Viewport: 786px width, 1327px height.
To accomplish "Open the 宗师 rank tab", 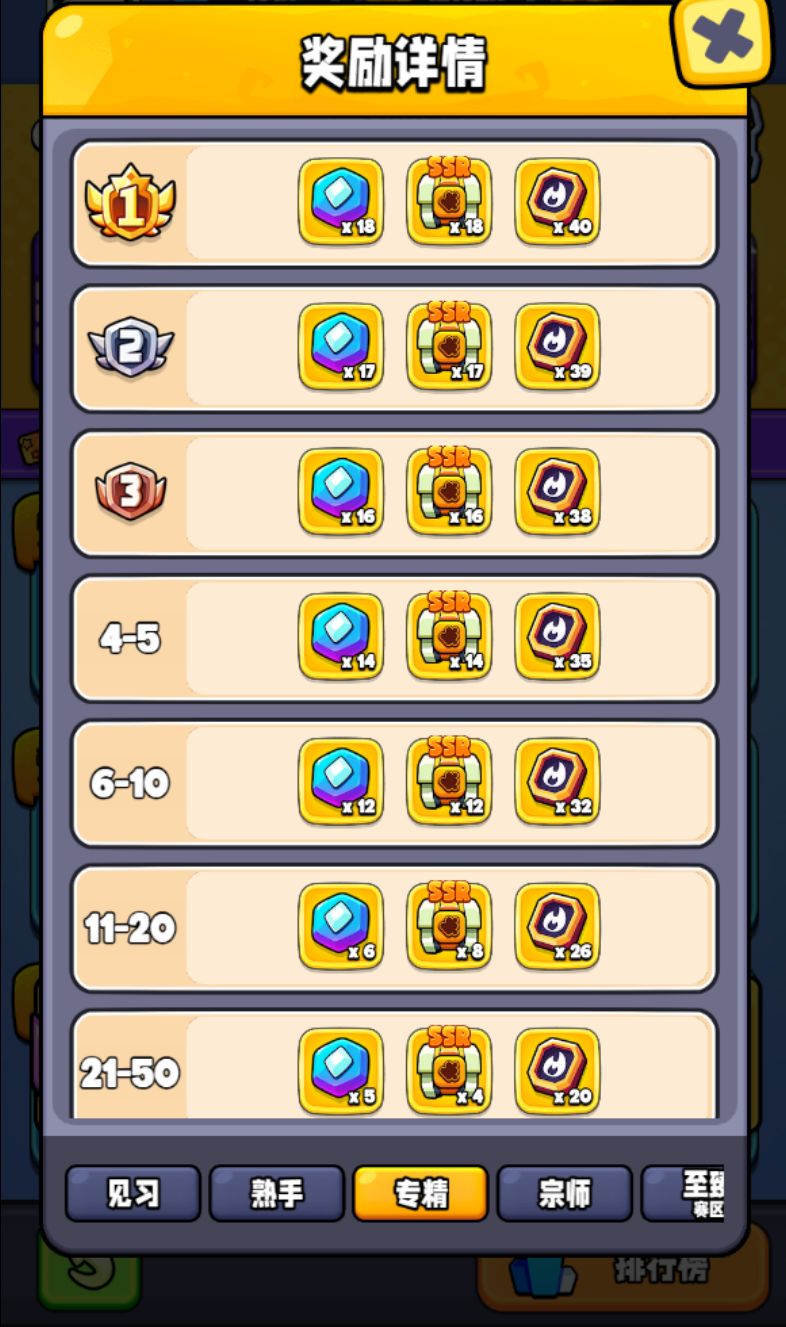I will tap(565, 1193).
